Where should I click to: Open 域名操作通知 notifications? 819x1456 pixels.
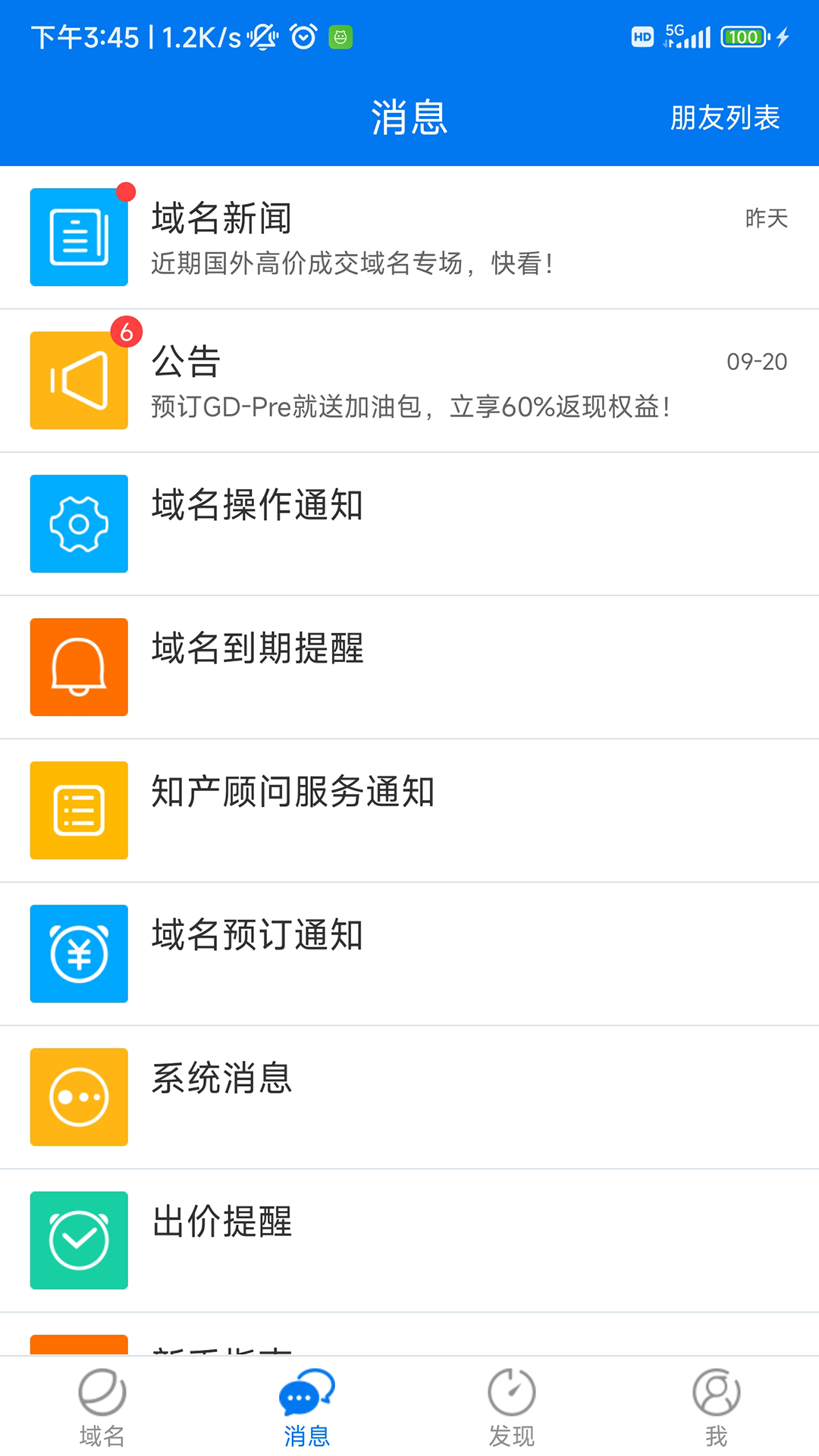point(409,524)
